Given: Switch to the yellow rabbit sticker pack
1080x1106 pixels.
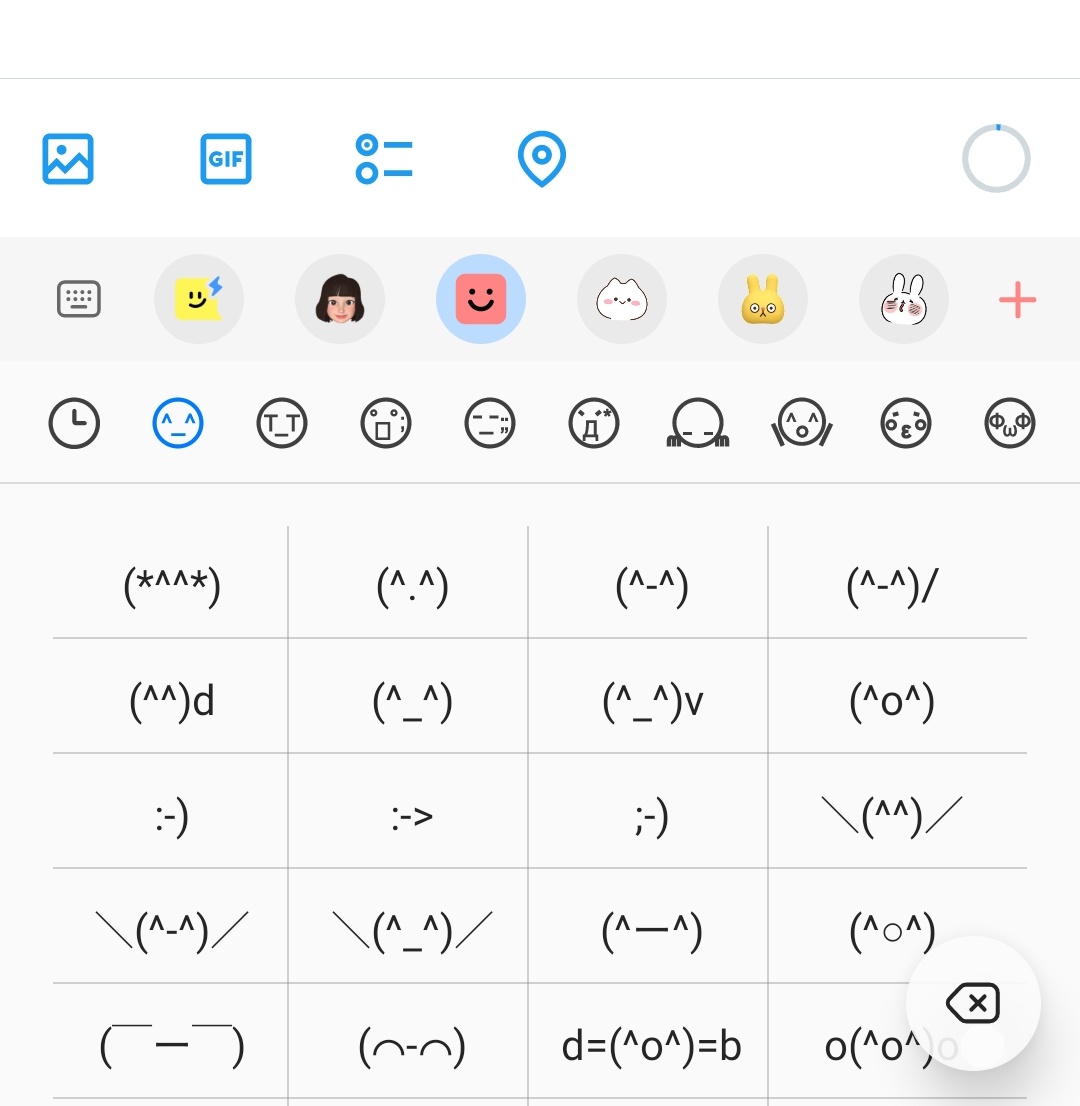Looking at the screenshot, I should [x=762, y=298].
